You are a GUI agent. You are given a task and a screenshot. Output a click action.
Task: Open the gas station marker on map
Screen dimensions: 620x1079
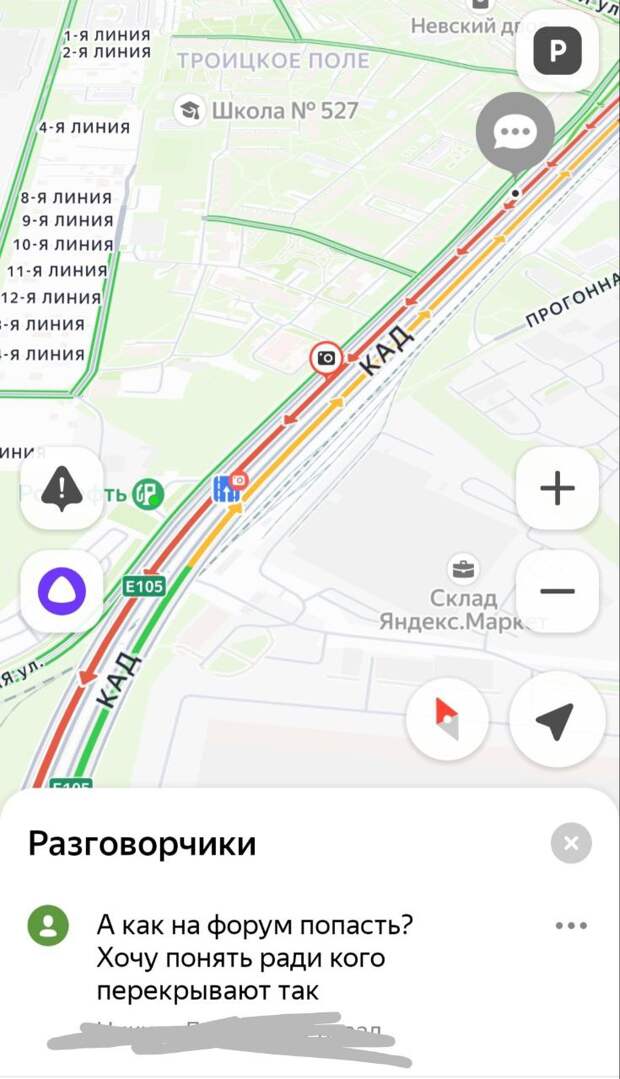(149, 493)
